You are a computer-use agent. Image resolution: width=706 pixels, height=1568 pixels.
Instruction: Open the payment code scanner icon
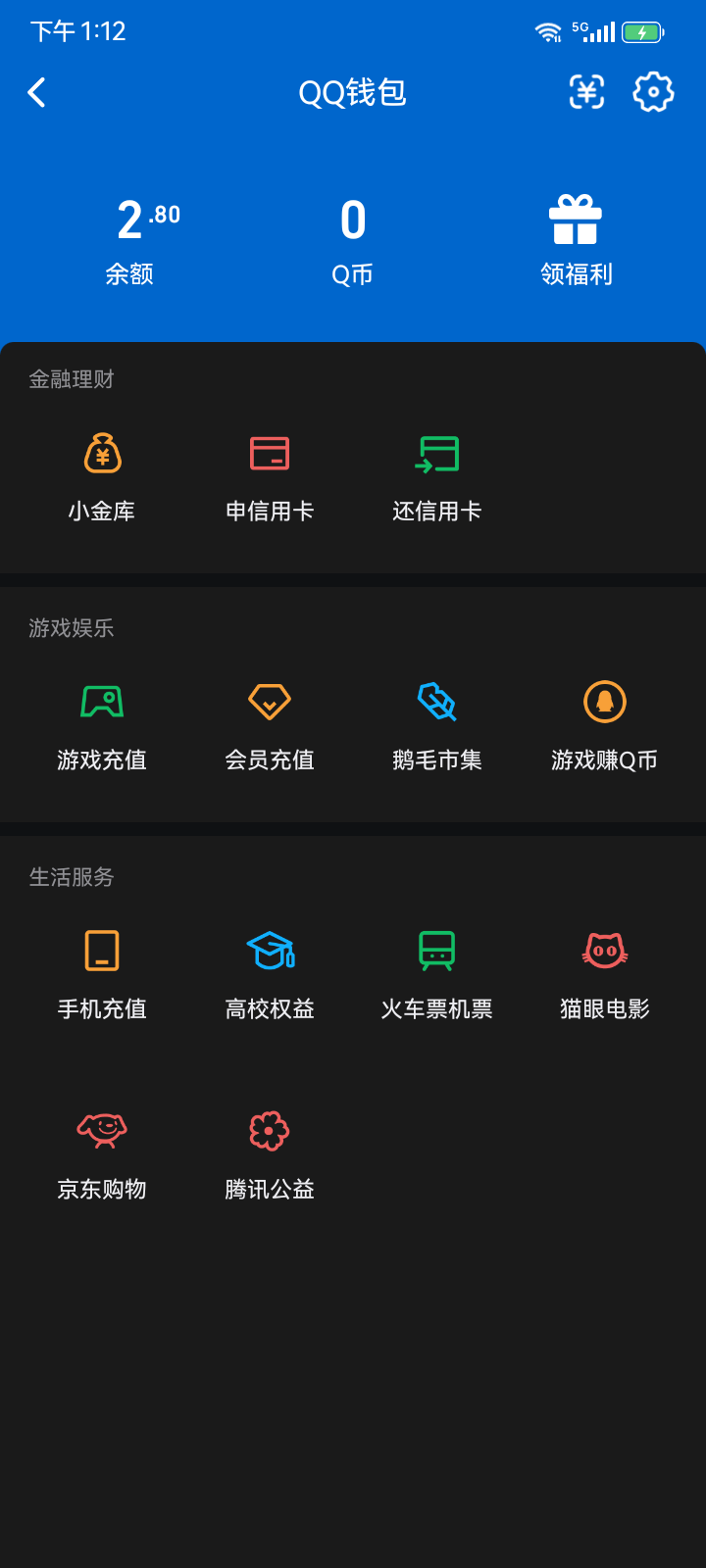coord(586,91)
